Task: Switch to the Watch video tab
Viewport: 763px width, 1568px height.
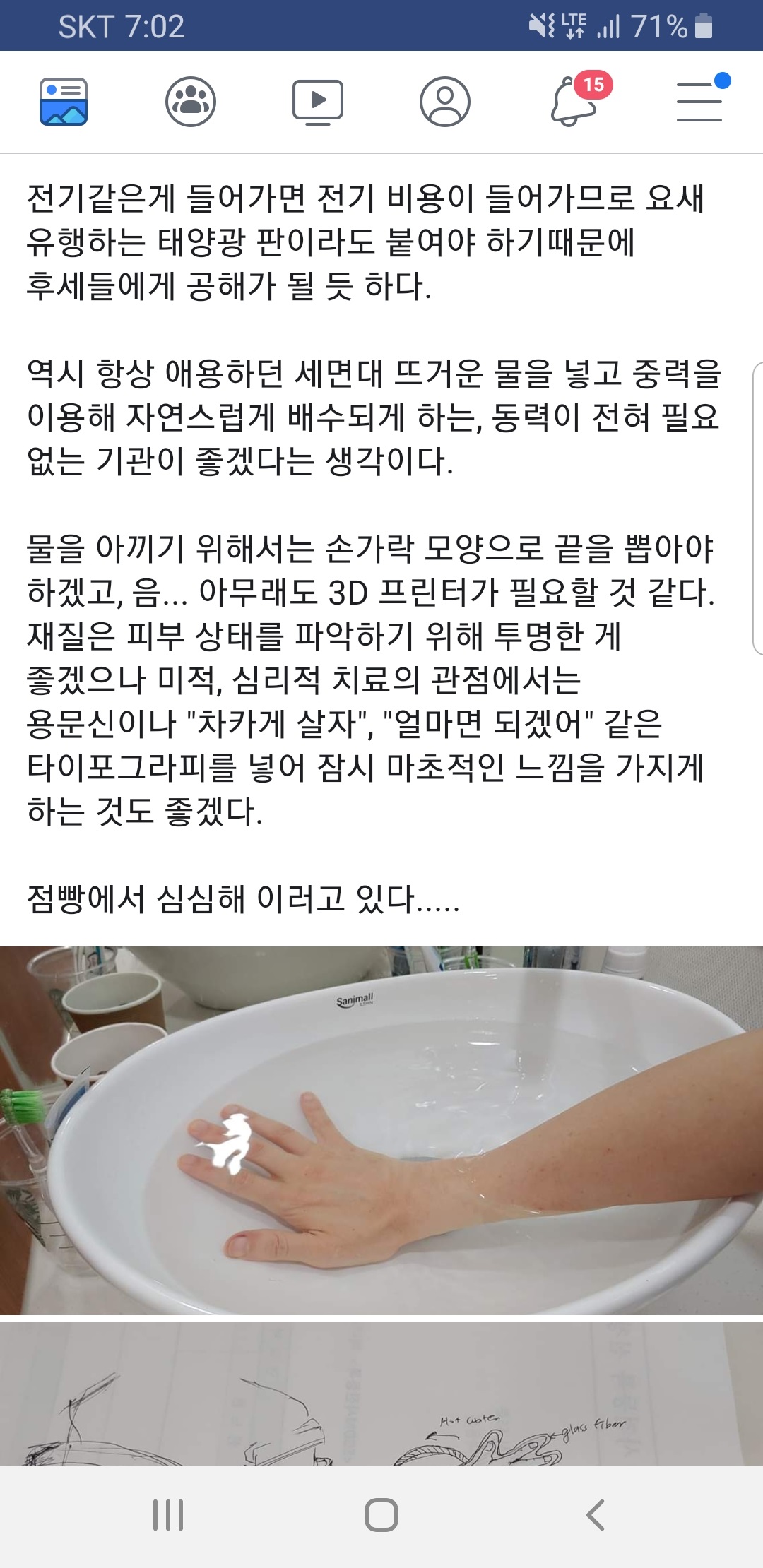Action: tap(318, 102)
